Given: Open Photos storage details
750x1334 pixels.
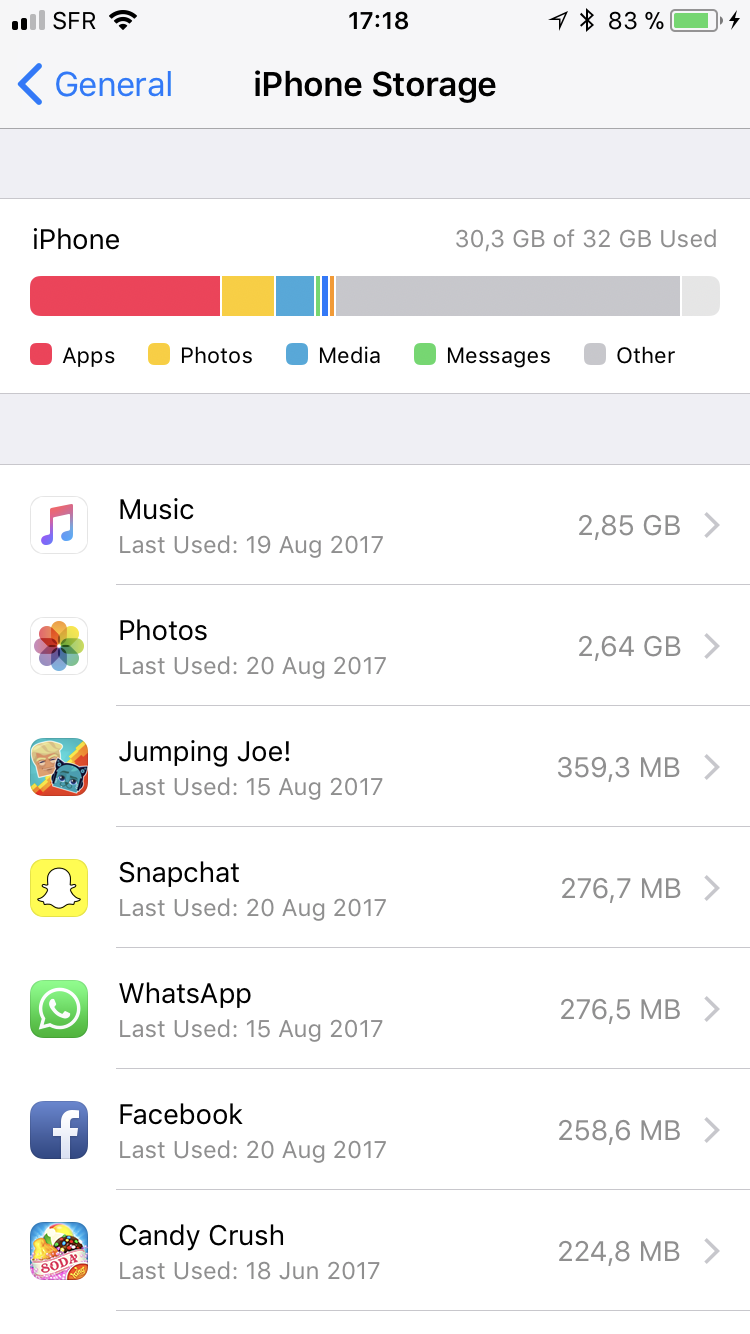Looking at the screenshot, I should pos(375,647).
